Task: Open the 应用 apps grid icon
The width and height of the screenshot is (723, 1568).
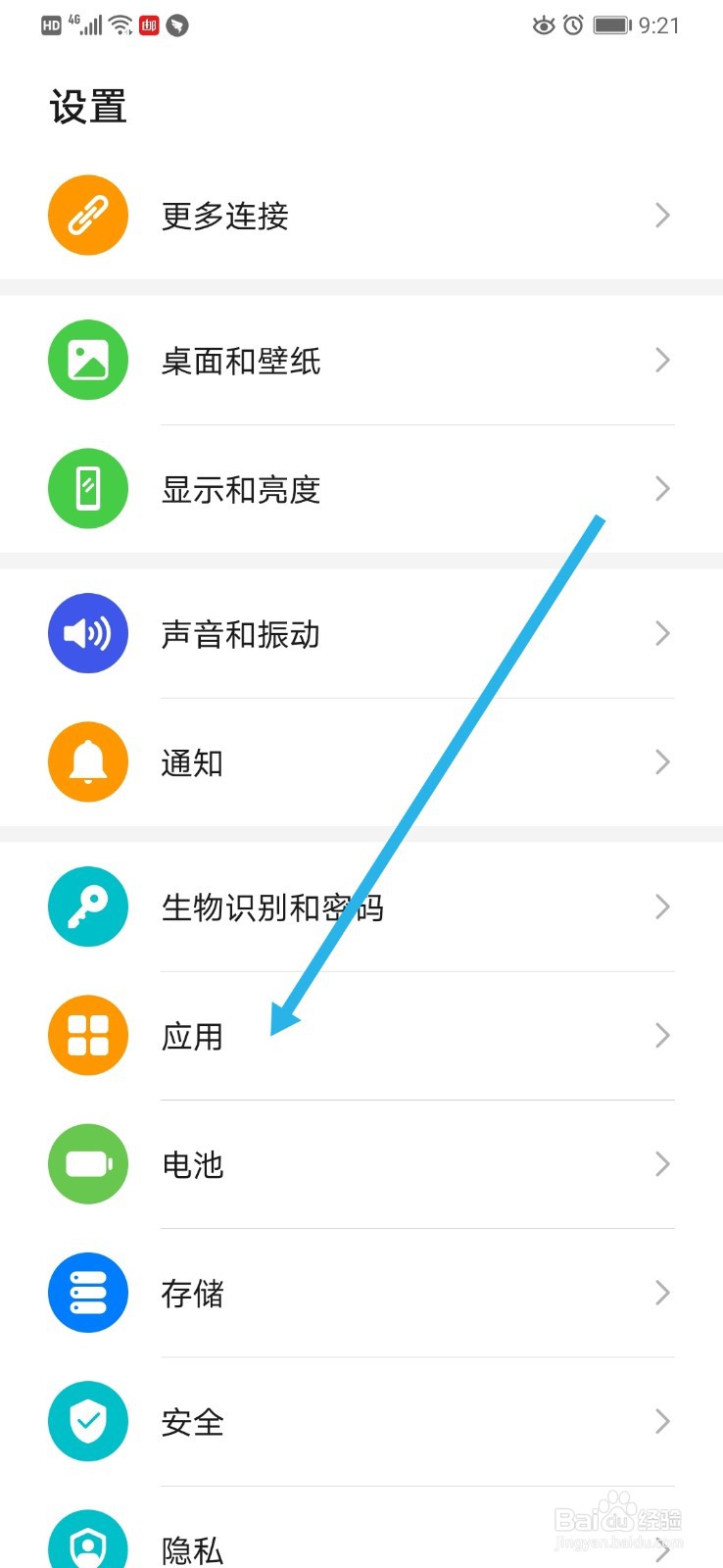Action: pyautogui.click(x=88, y=1035)
